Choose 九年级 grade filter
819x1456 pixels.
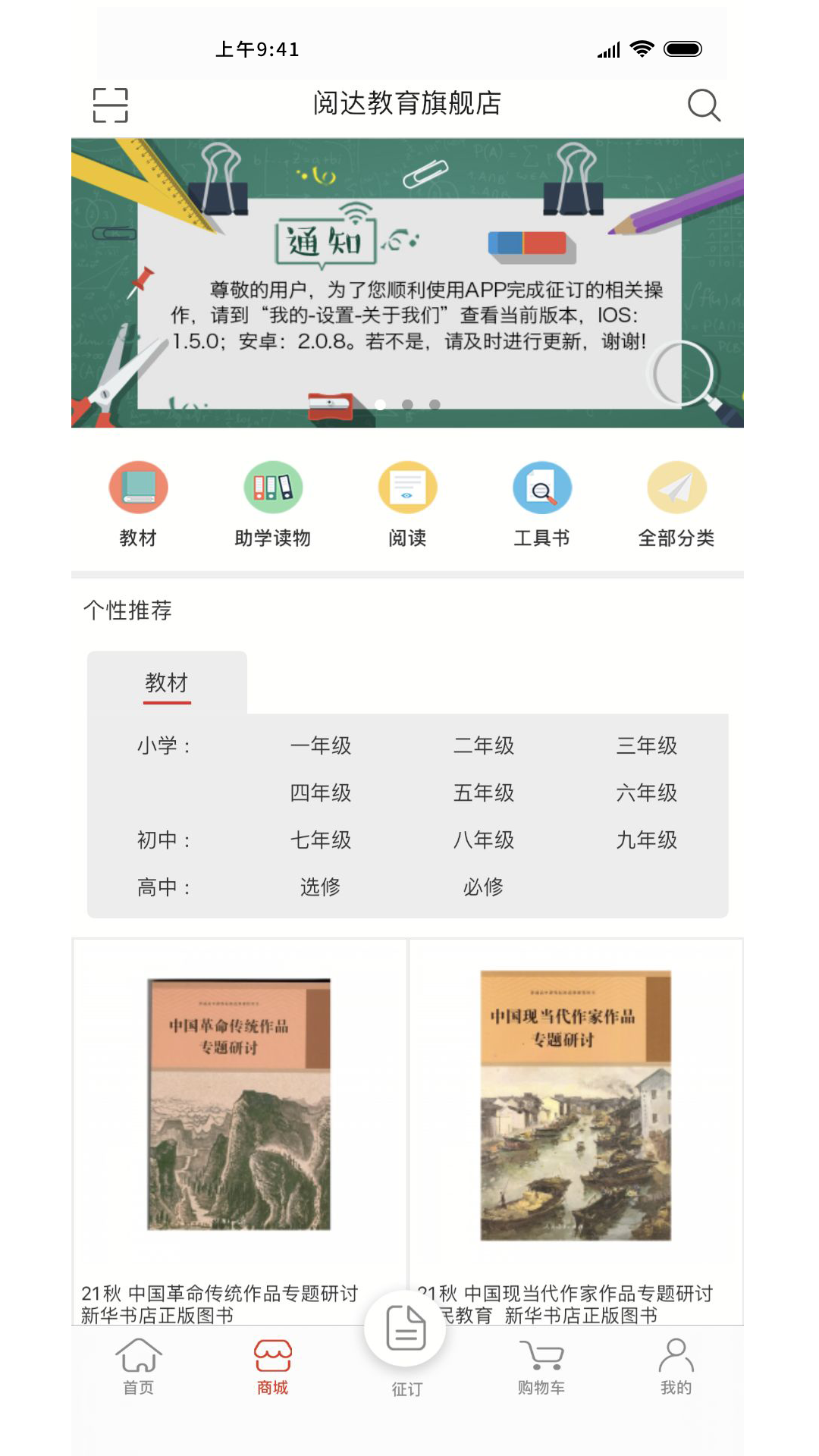(x=646, y=839)
